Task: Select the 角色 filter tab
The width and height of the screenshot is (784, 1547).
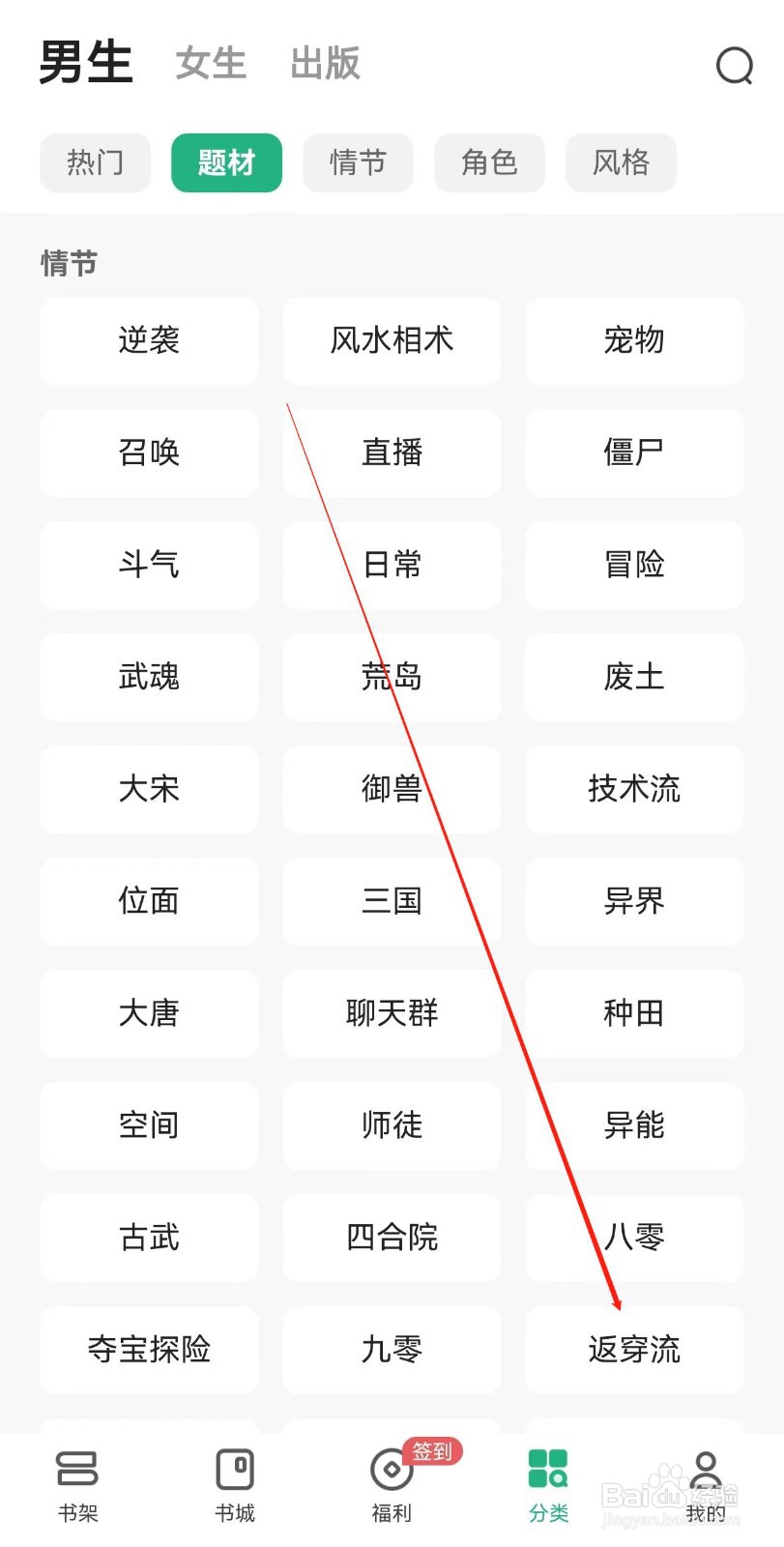Action: (x=489, y=162)
